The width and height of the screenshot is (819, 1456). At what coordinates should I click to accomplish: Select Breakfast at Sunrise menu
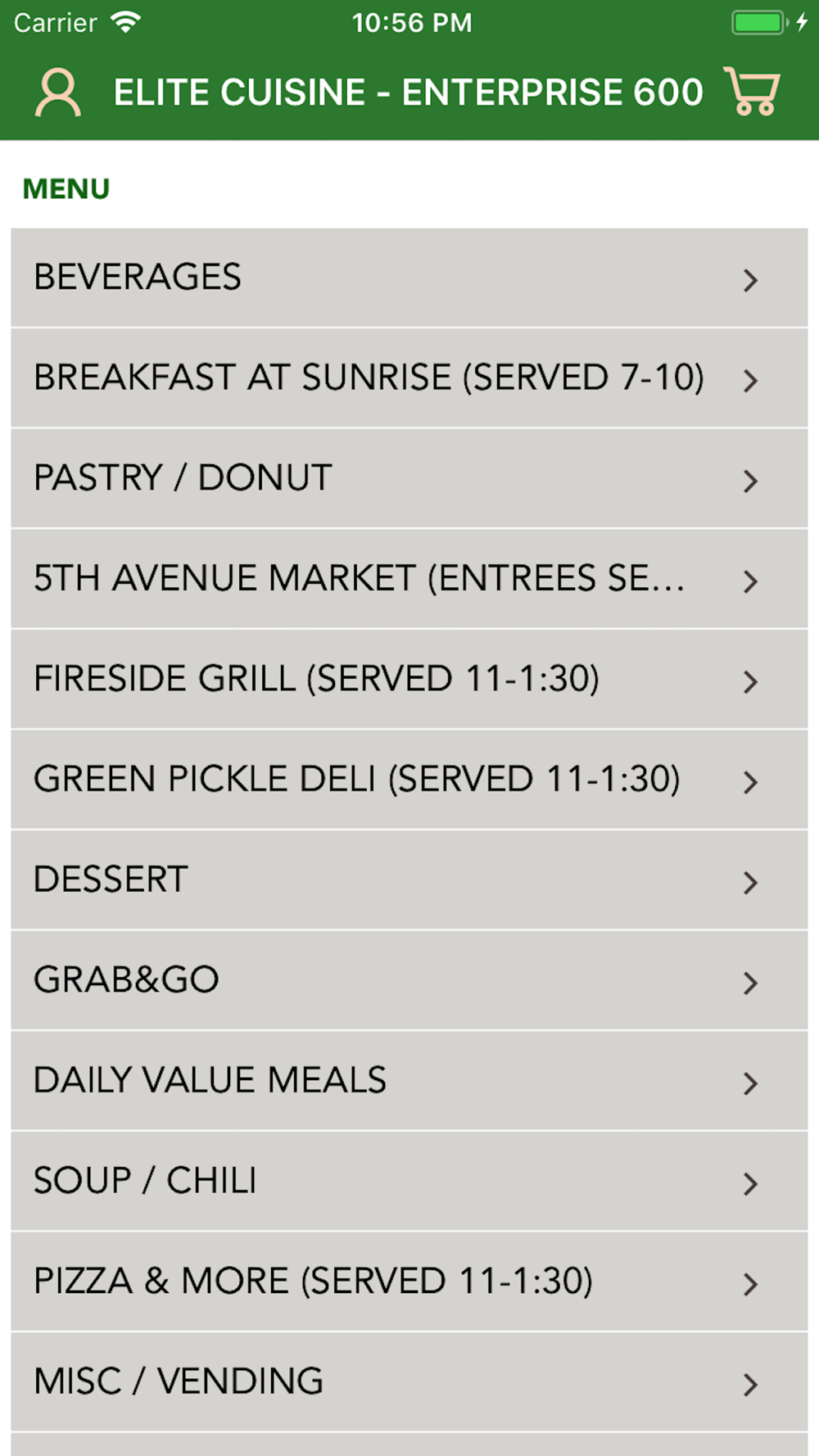pos(409,378)
